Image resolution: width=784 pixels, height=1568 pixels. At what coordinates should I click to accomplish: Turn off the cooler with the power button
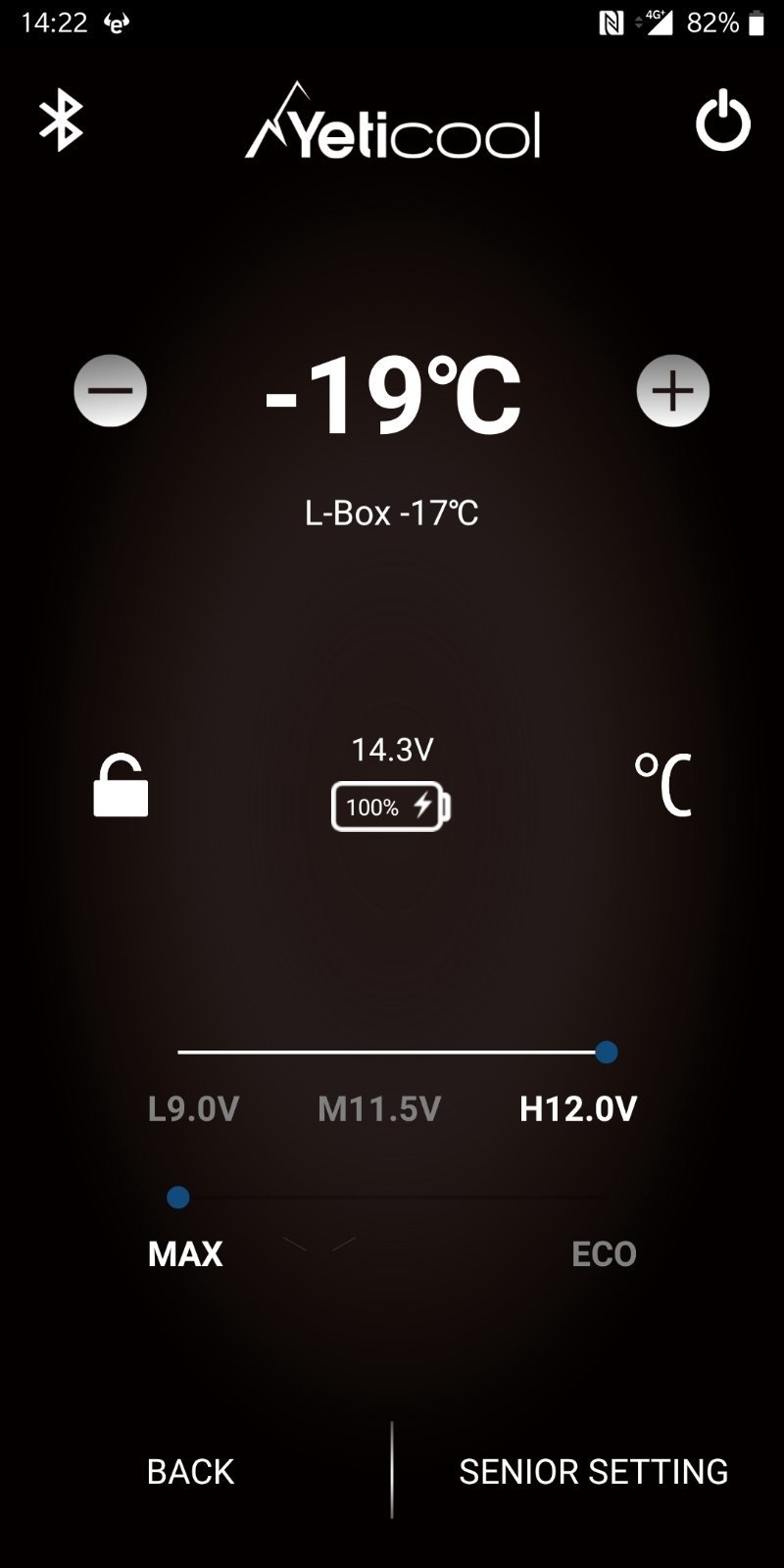tap(722, 121)
